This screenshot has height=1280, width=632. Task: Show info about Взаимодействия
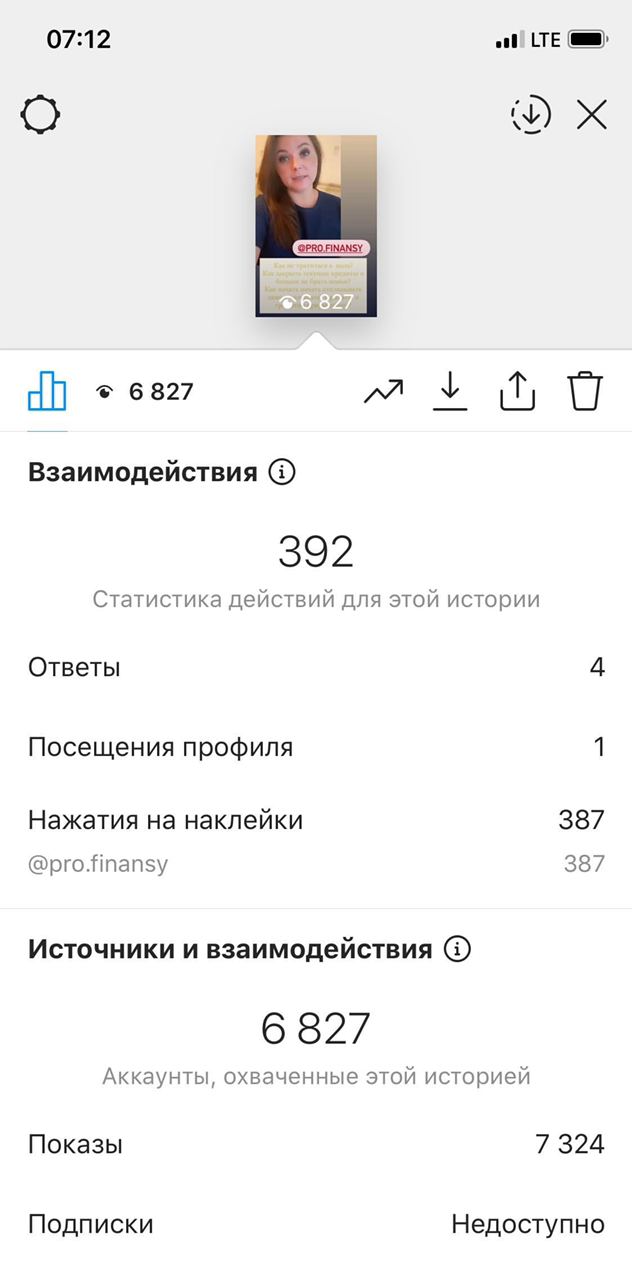(283, 472)
